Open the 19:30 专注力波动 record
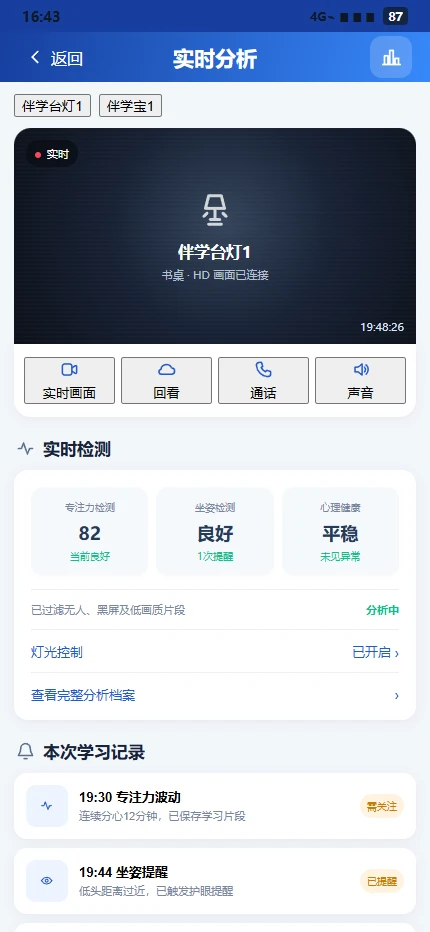430x932 pixels. pyautogui.click(x=215, y=806)
